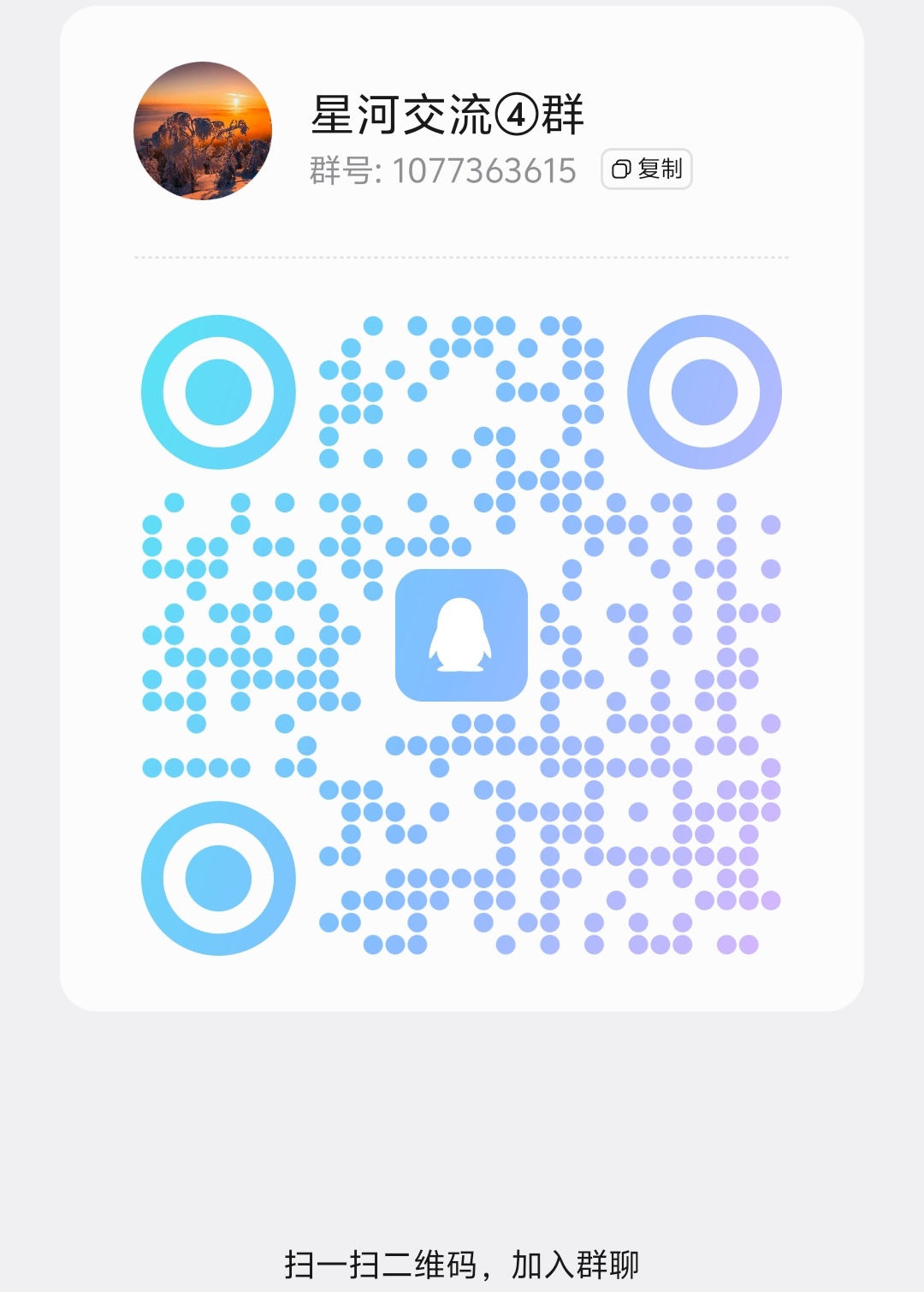Viewport: 924px width, 1292px height.
Task: Select the group name 星河交流④群
Action: coord(448,114)
